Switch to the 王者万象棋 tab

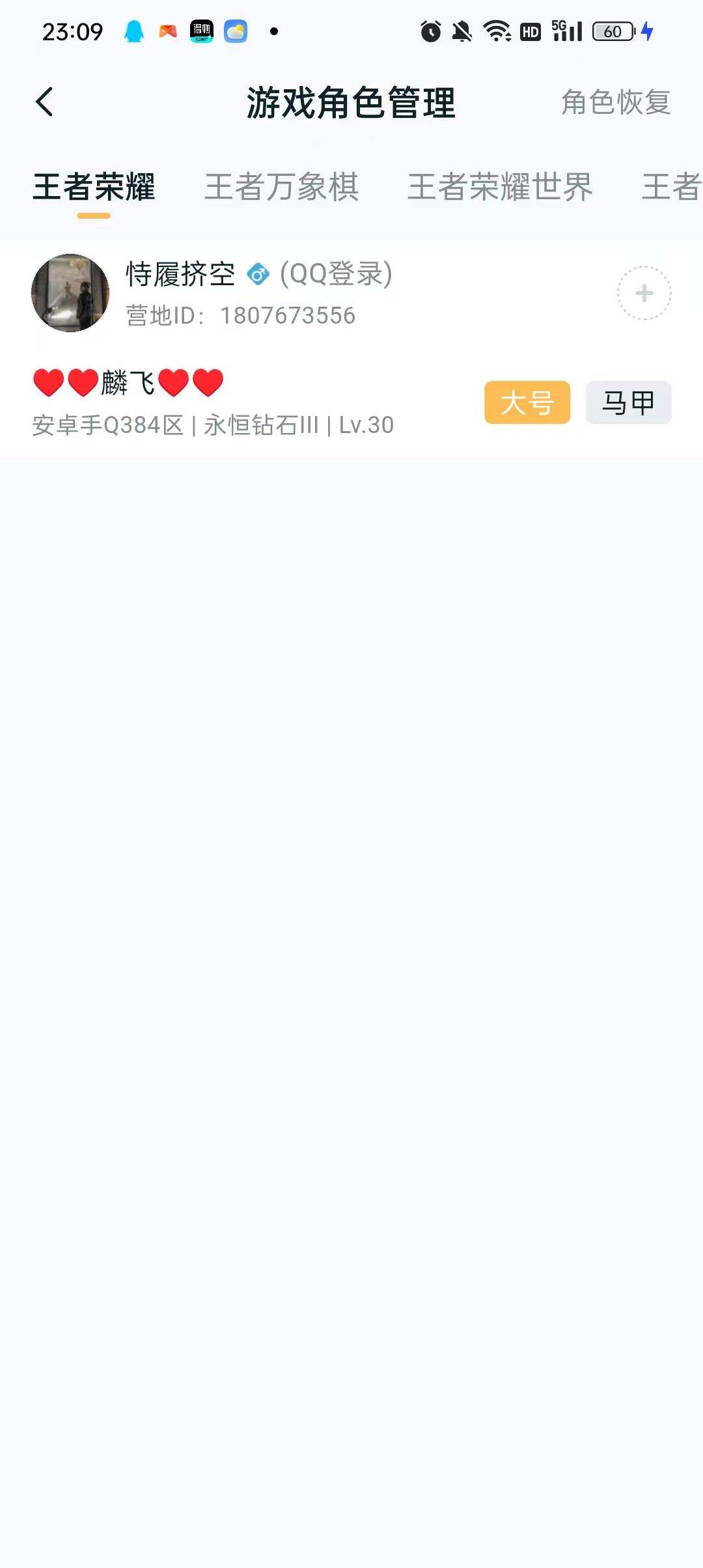coord(281,187)
